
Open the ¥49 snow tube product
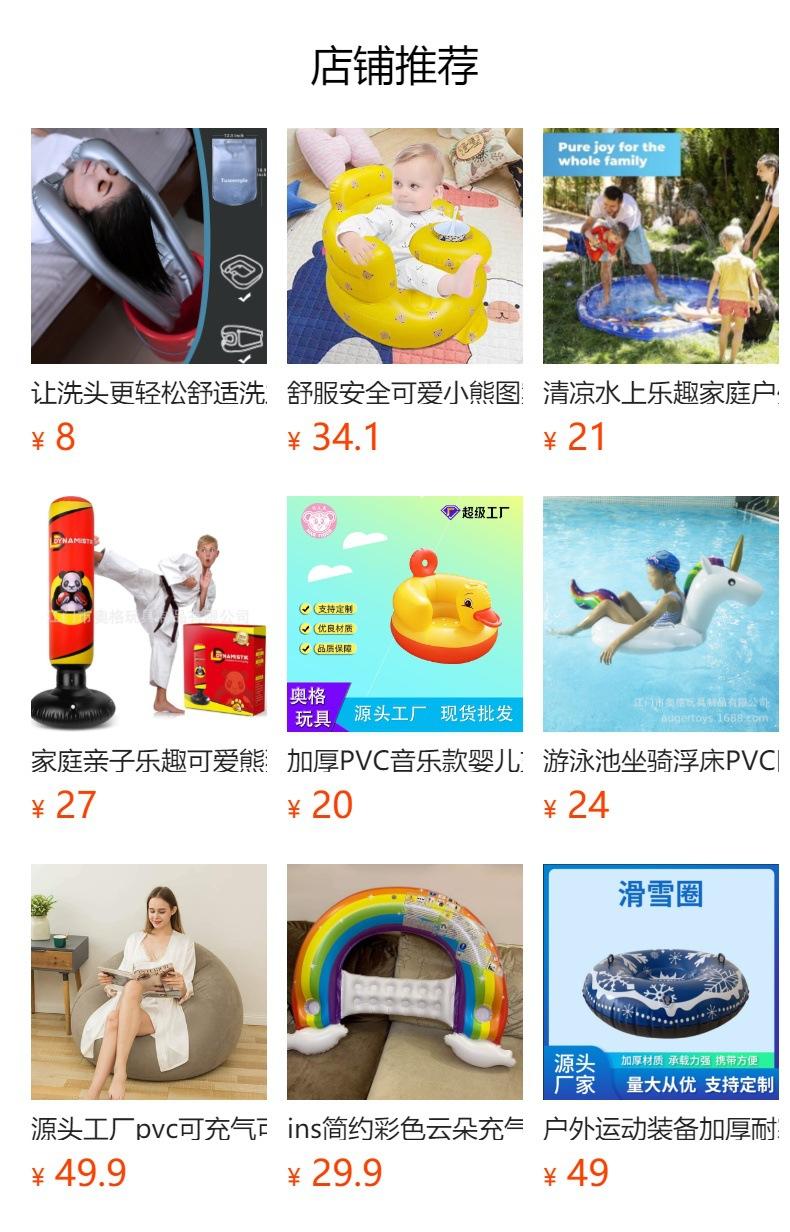tap(661, 982)
